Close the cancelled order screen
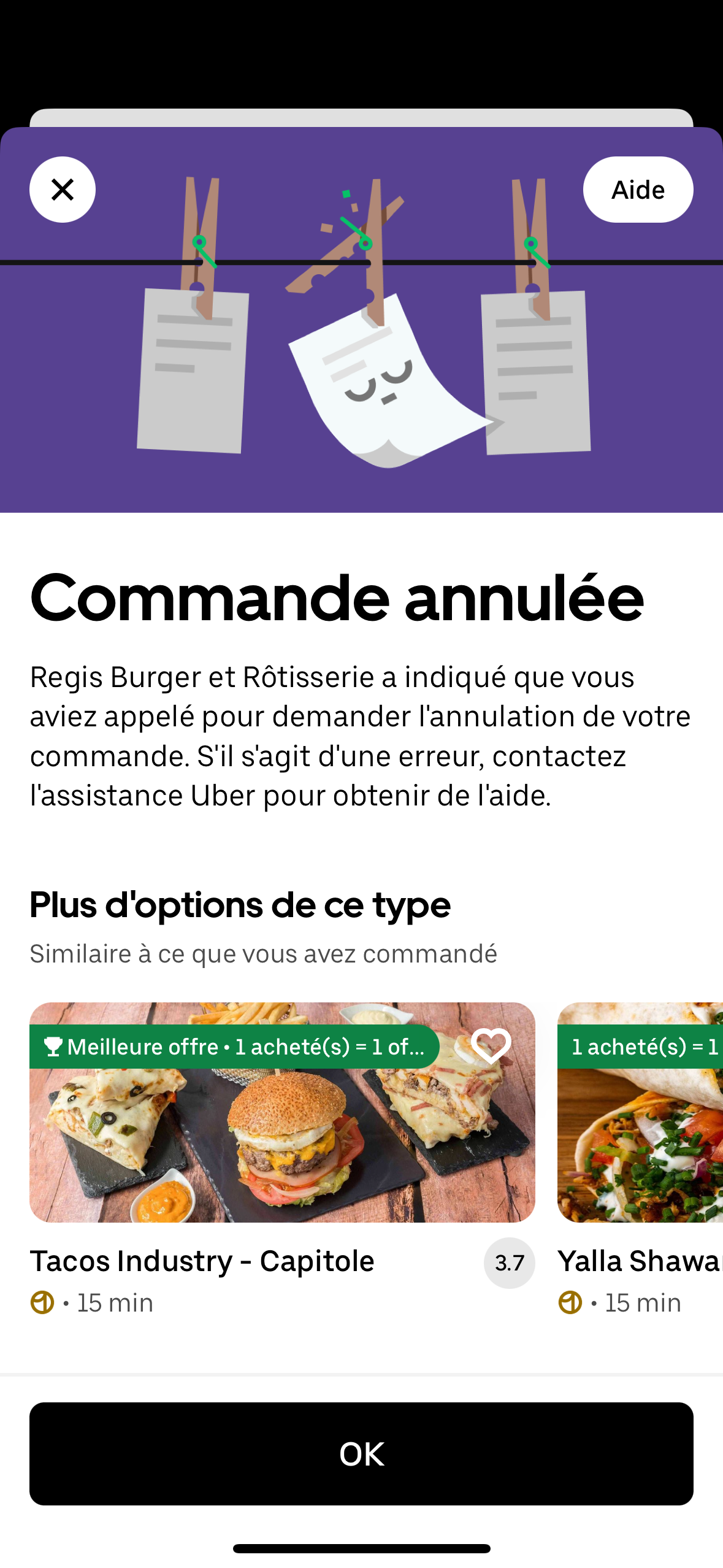The width and height of the screenshot is (723, 1568). 63,190
